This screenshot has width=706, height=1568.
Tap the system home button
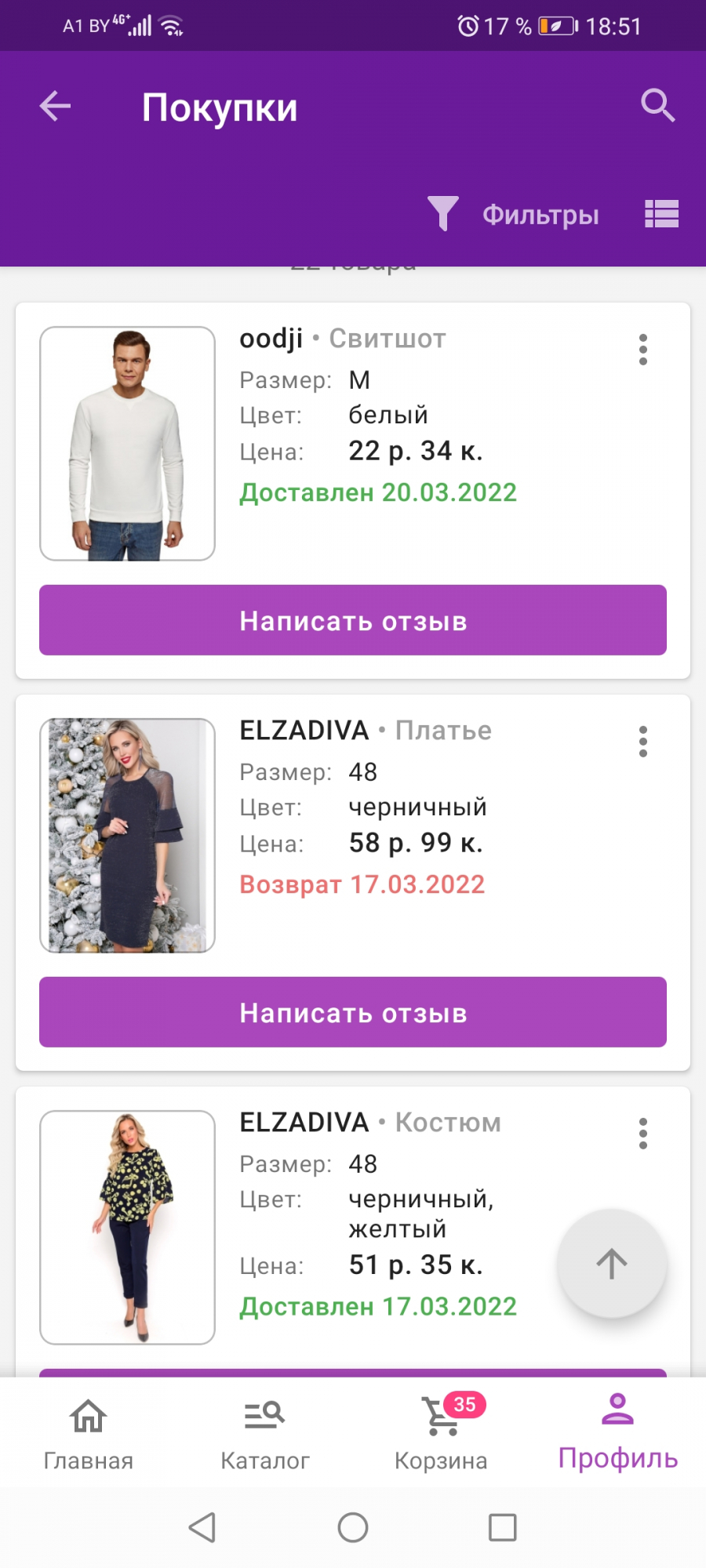pos(353,1527)
